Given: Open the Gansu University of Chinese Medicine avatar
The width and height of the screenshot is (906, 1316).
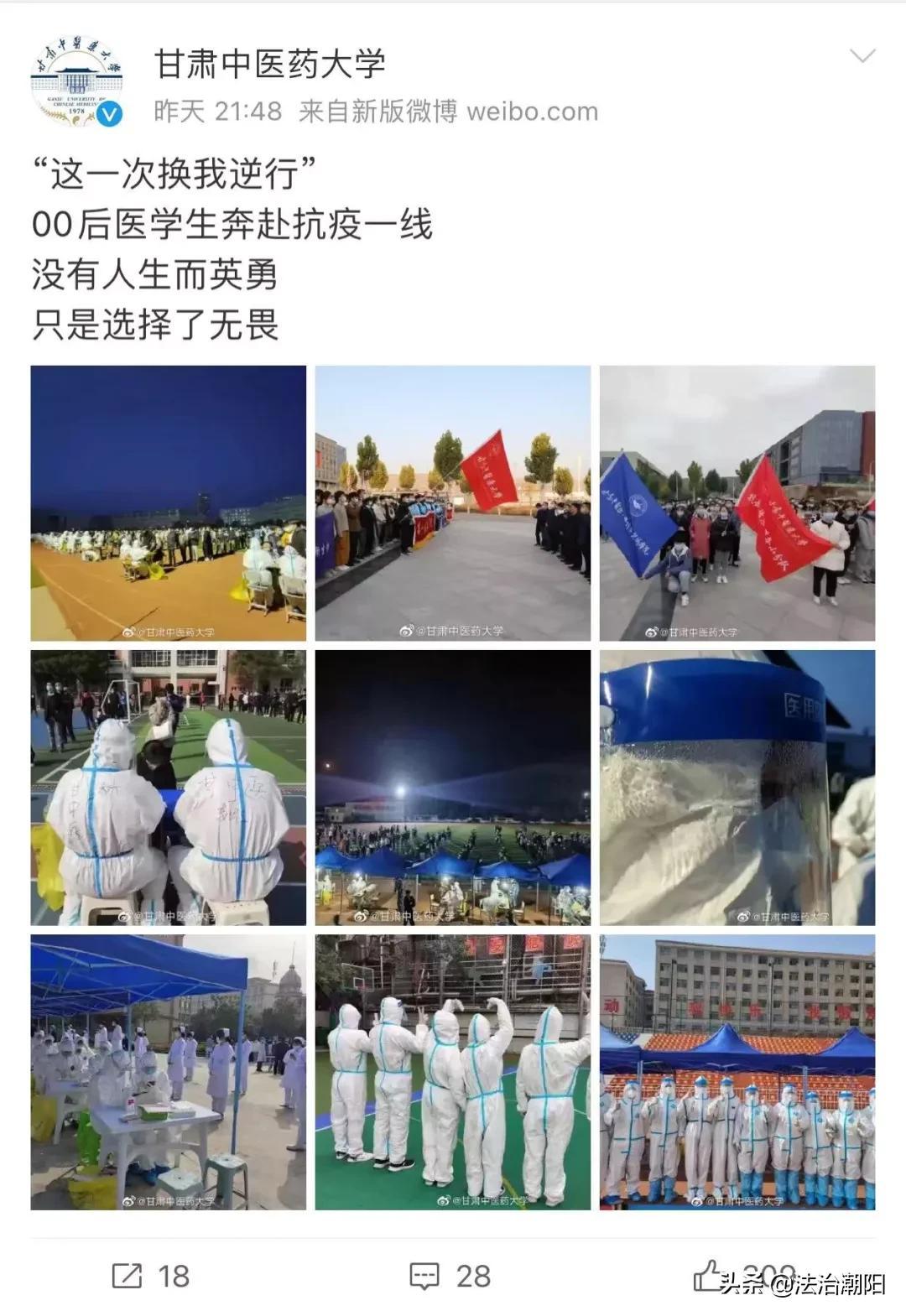Looking at the screenshot, I should [77, 81].
